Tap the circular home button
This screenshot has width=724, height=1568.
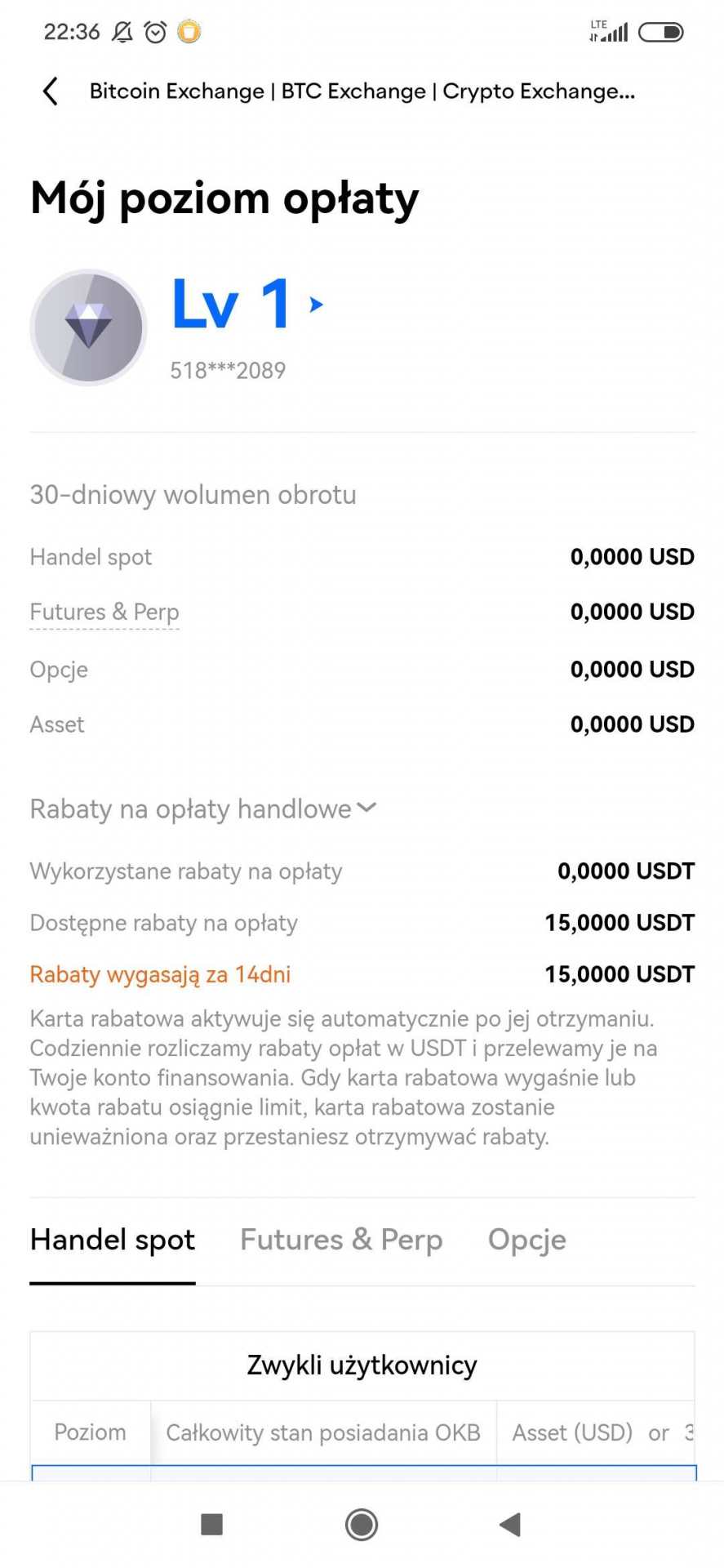(x=362, y=1524)
